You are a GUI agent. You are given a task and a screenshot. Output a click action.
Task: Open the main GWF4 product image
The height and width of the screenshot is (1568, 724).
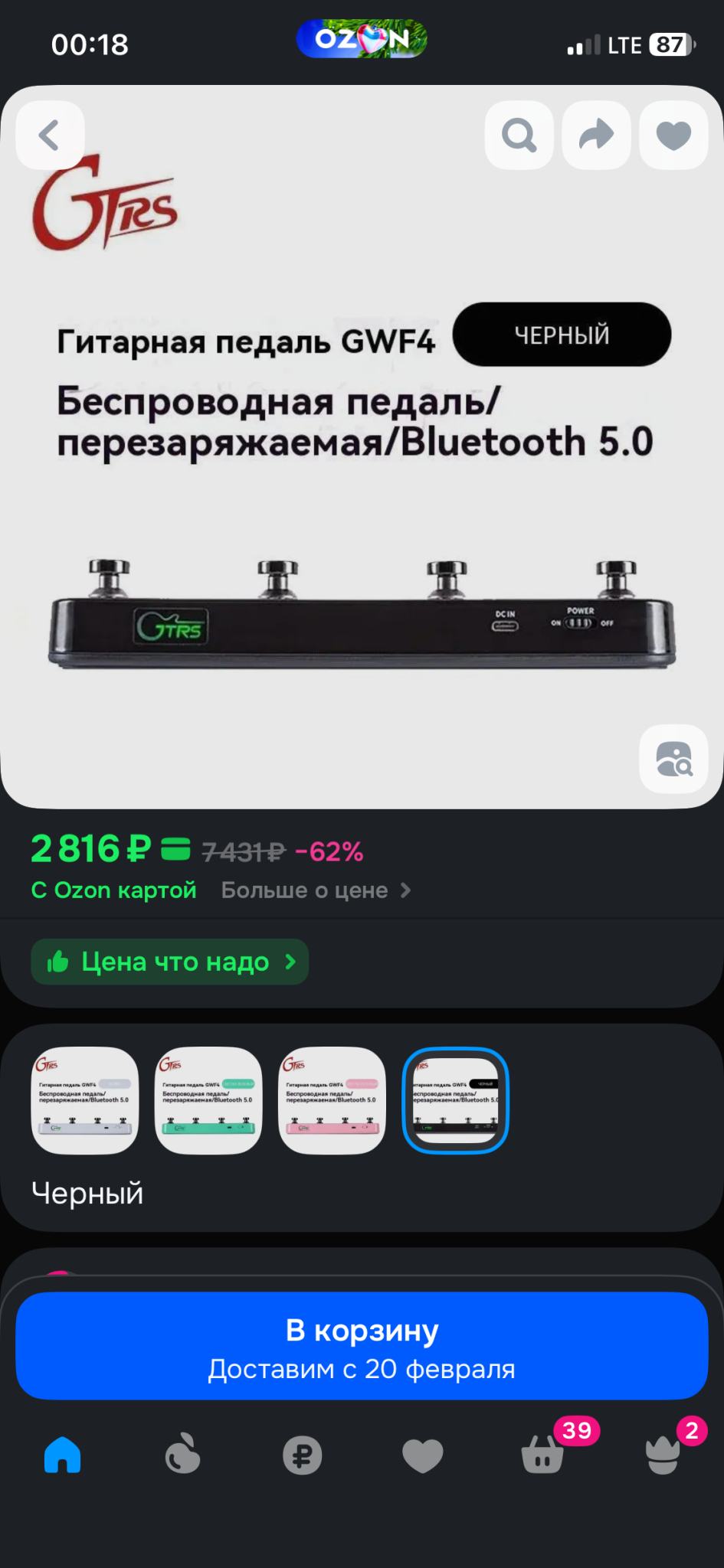pyautogui.click(x=362, y=498)
